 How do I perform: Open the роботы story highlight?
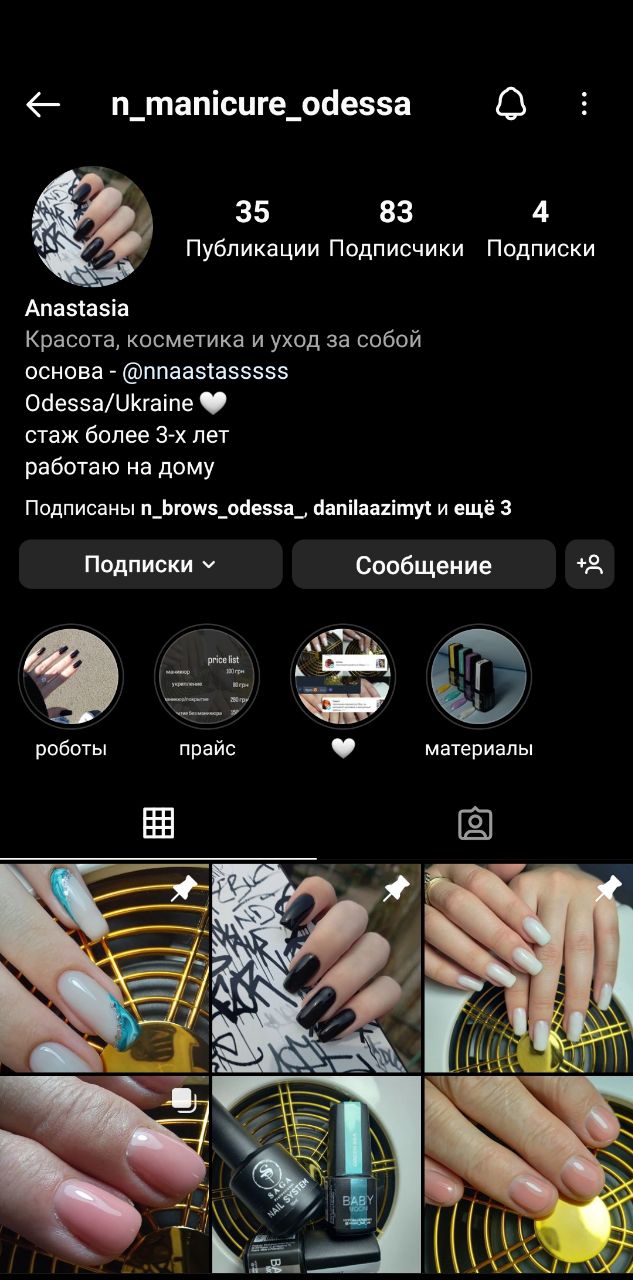click(71, 692)
